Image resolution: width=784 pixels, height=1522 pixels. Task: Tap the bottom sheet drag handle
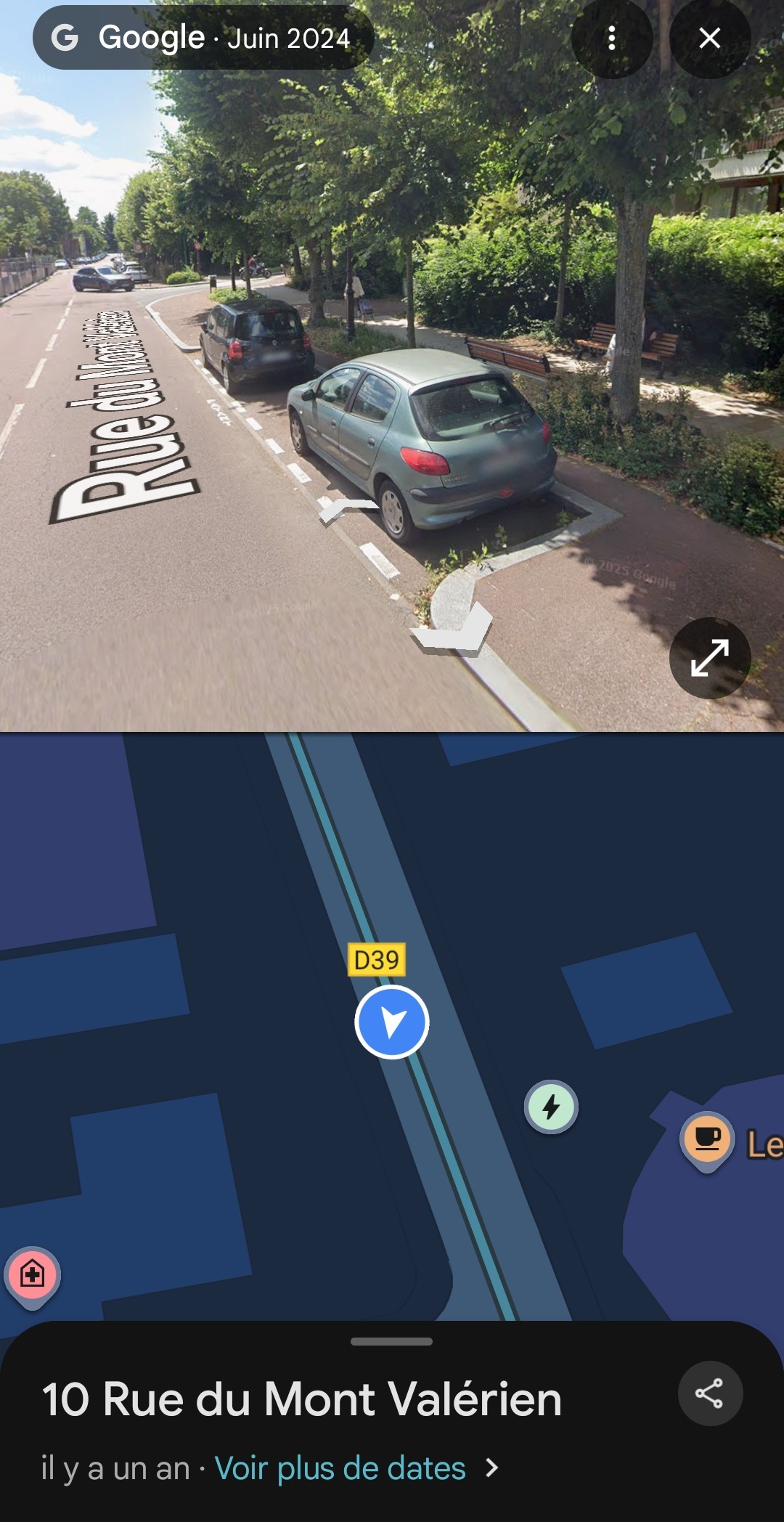pos(391,1341)
